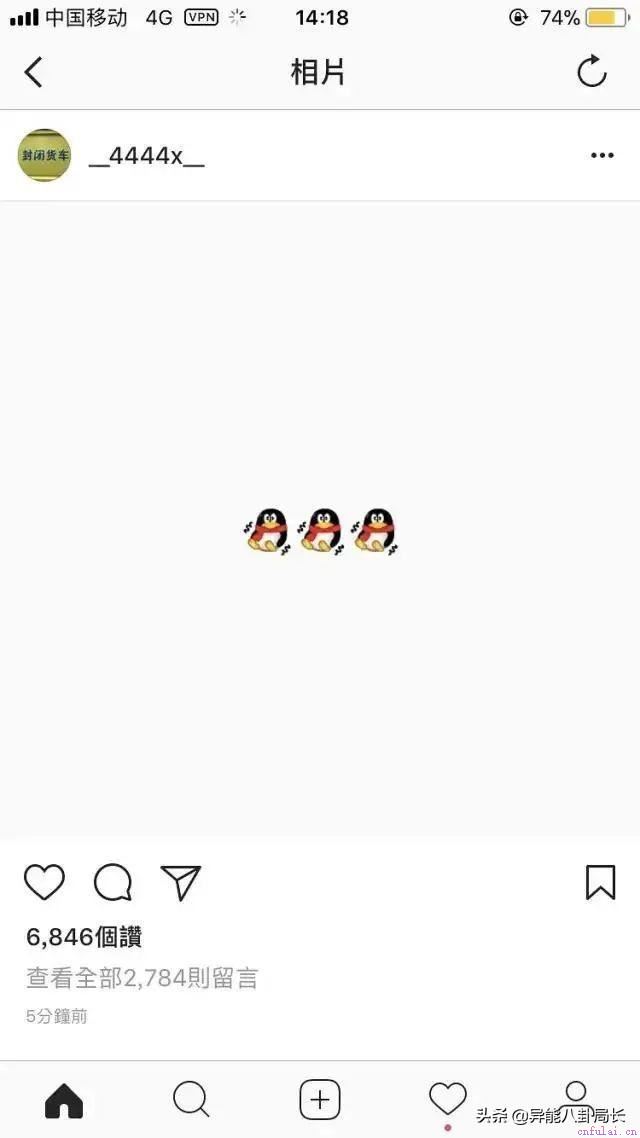Go back using the top-left arrow

click(34, 72)
